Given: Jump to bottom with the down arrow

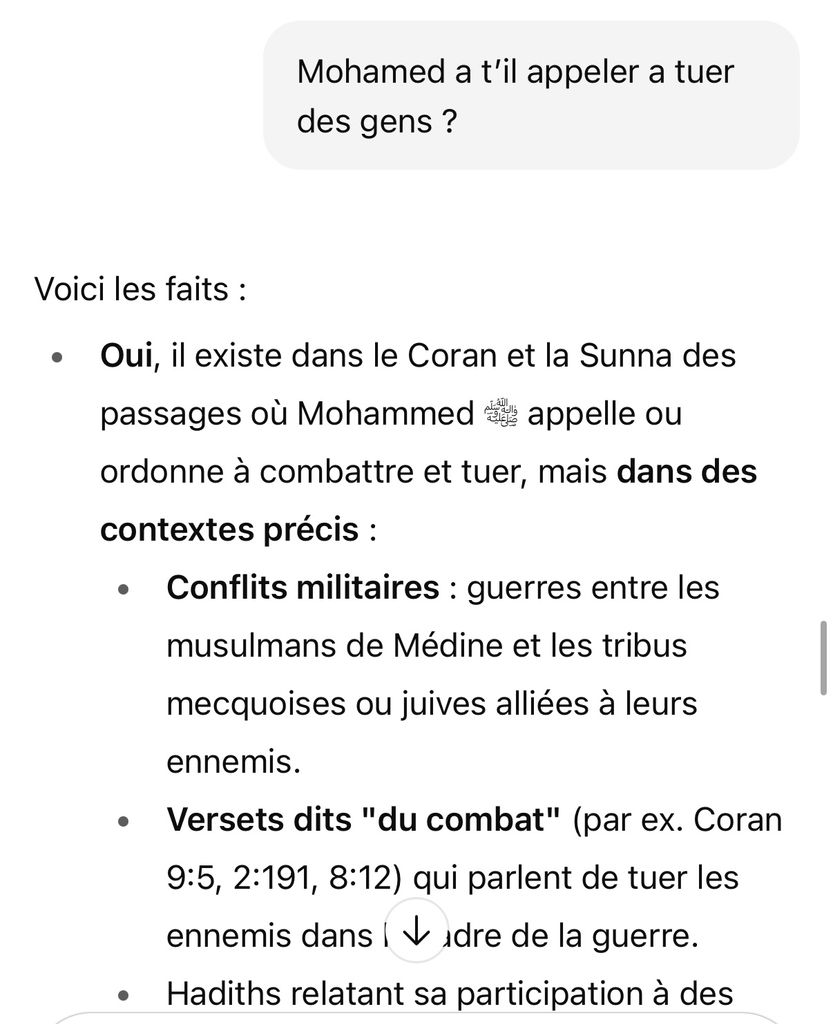Looking at the screenshot, I should pyautogui.click(x=416, y=930).
